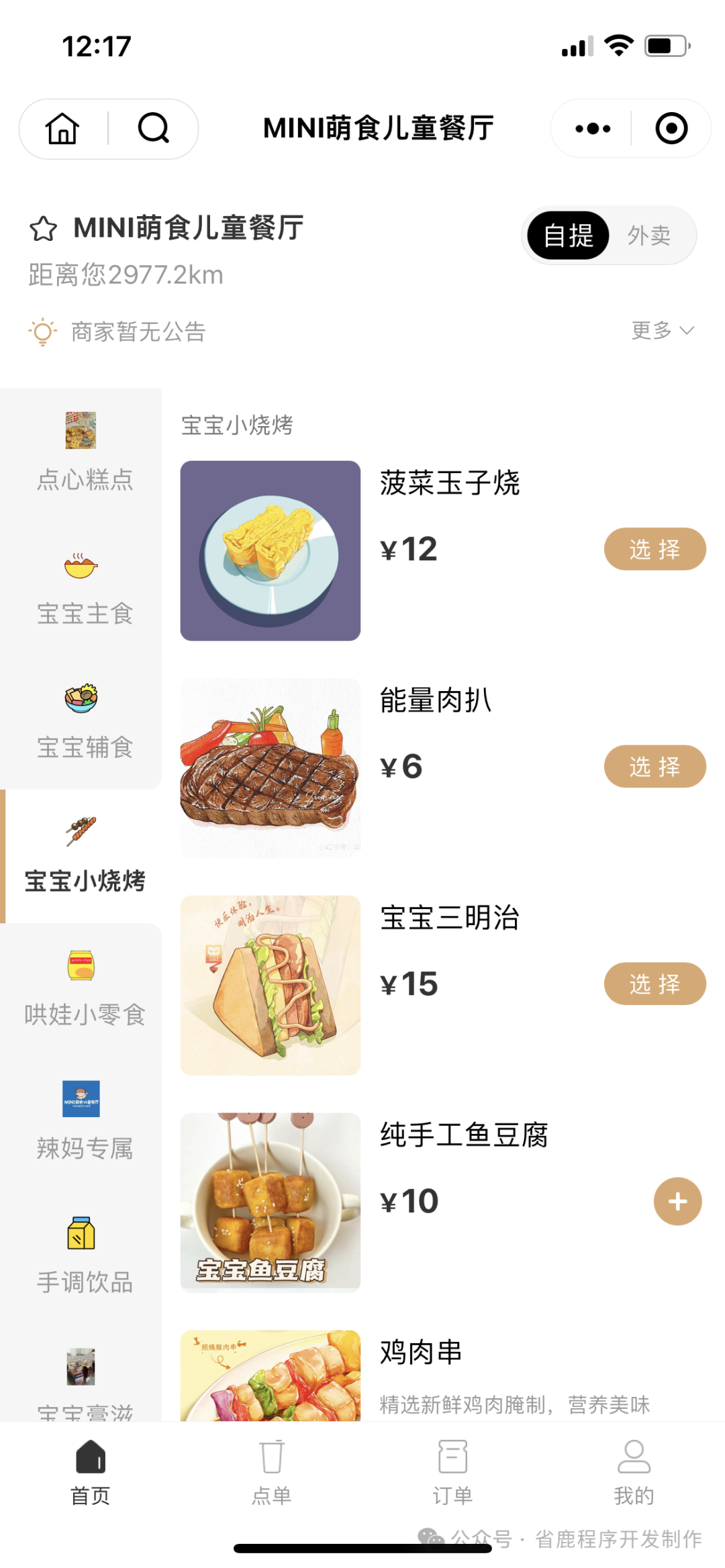
Task: Switch to 外卖 delivery mode
Action: [648, 236]
